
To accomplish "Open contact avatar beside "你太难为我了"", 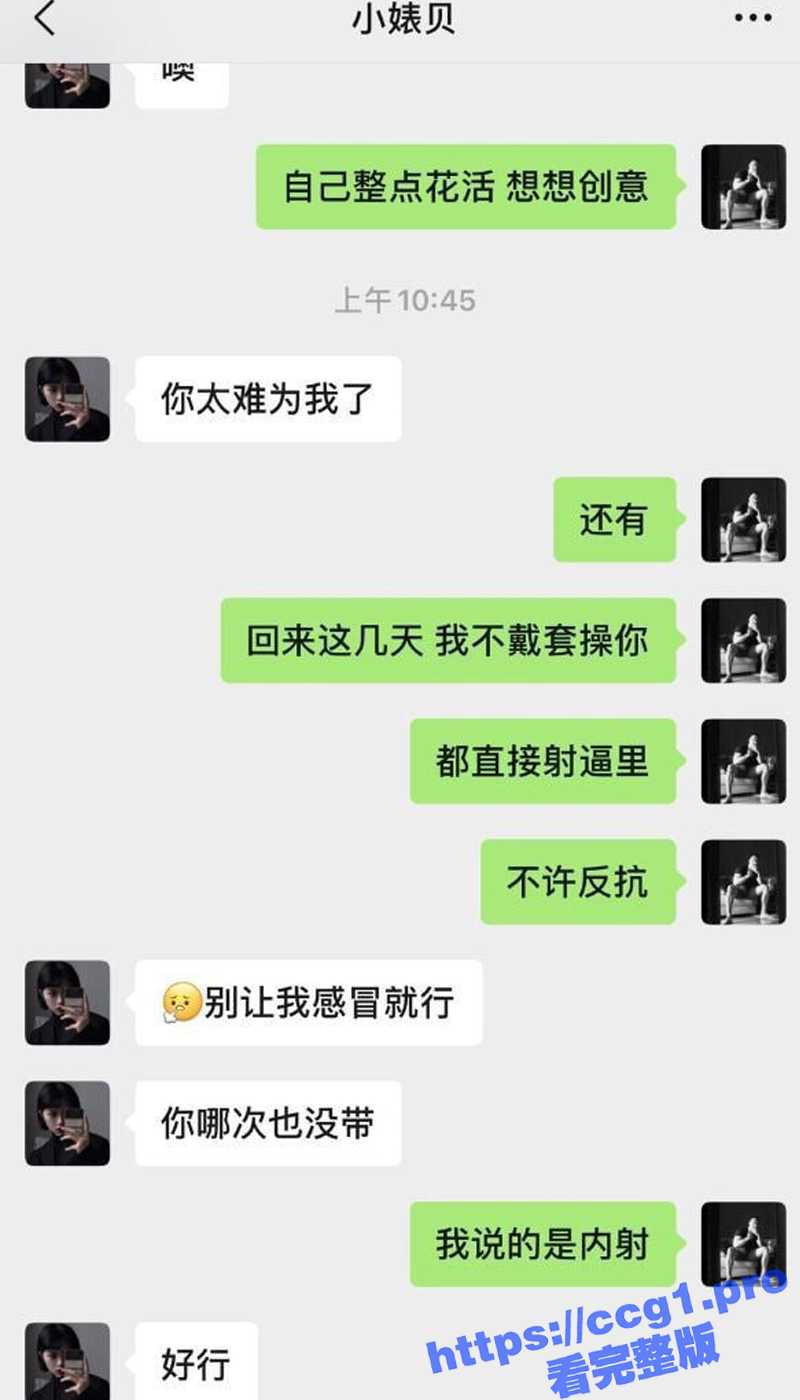I will click(x=67, y=399).
